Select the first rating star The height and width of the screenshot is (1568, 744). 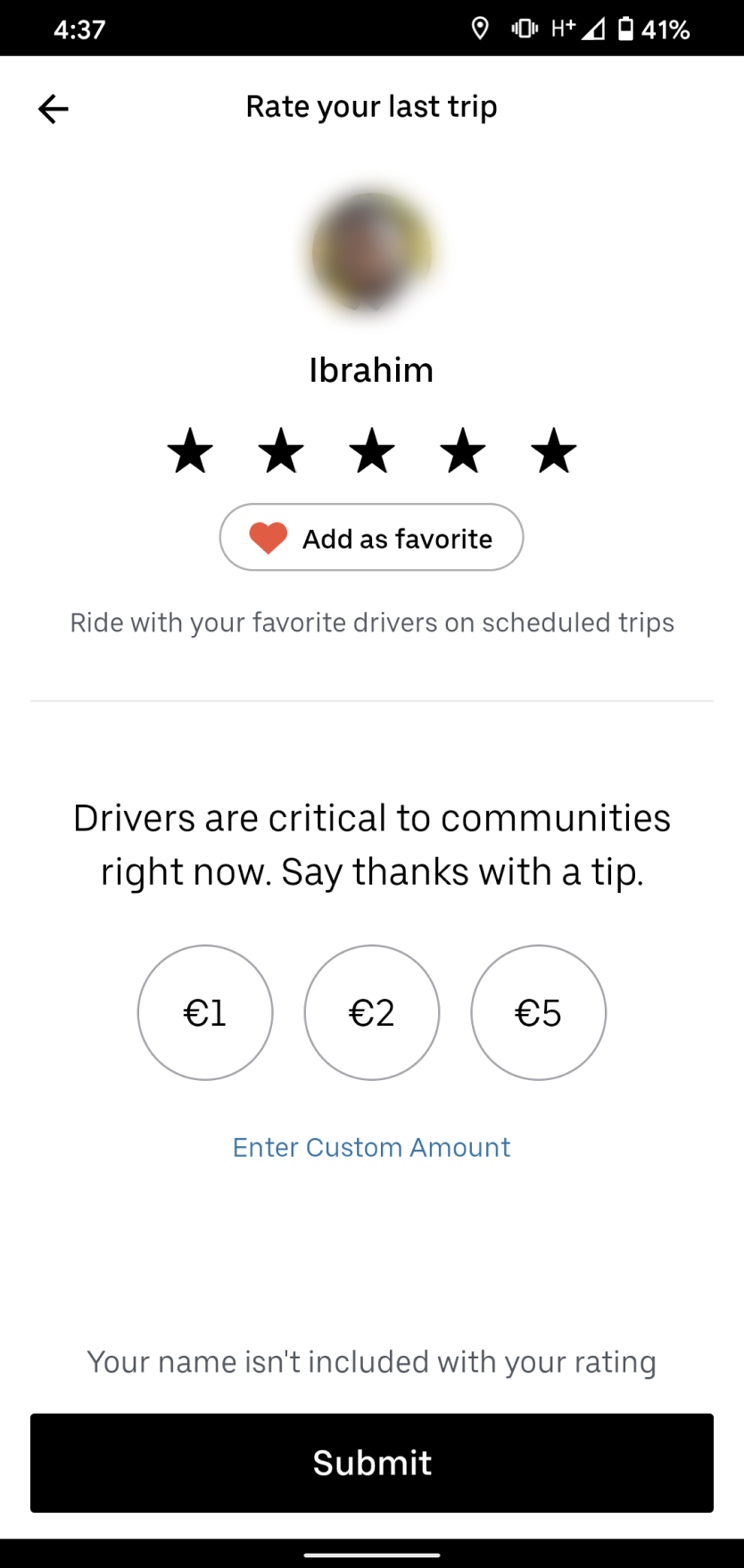[x=189, y=450]
